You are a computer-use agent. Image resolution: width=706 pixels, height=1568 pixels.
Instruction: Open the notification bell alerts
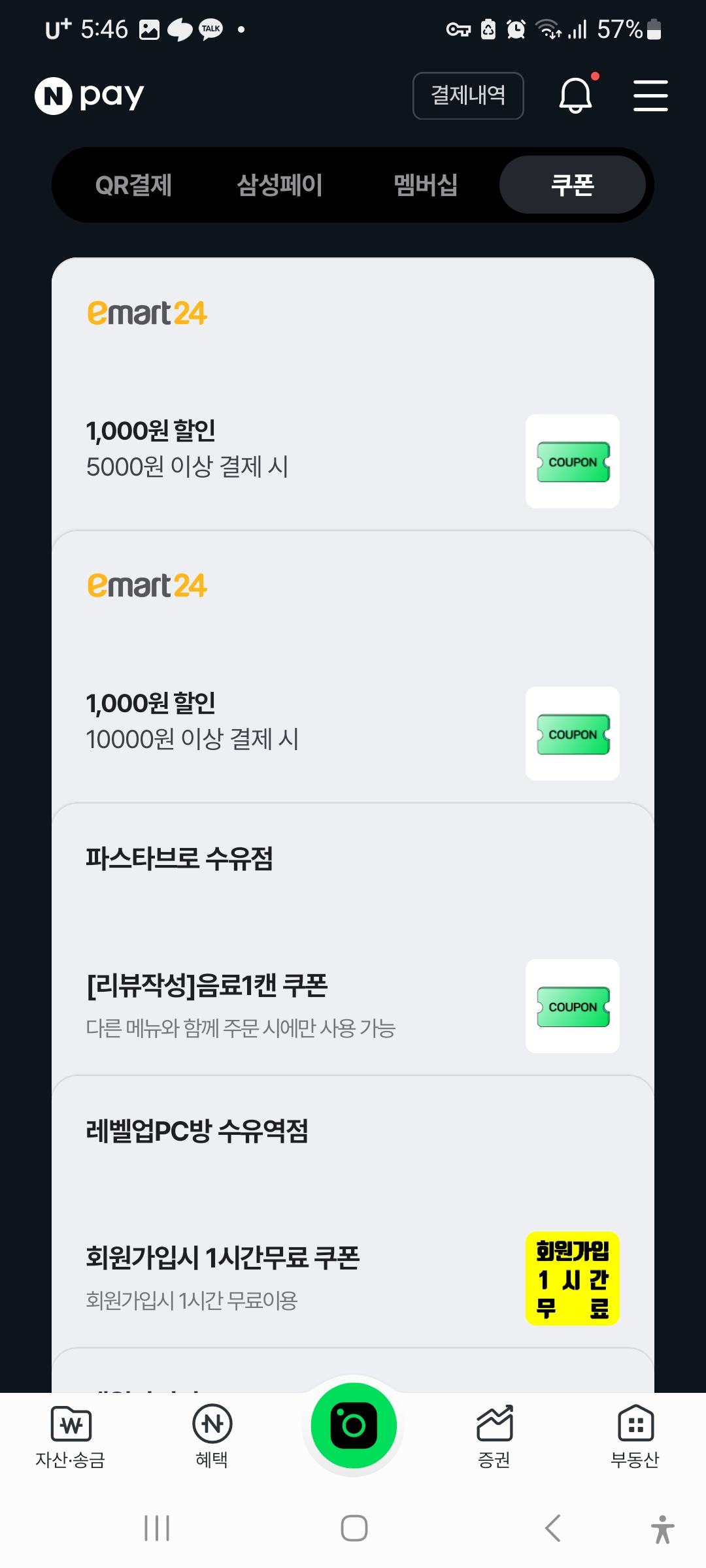point(575,95)
